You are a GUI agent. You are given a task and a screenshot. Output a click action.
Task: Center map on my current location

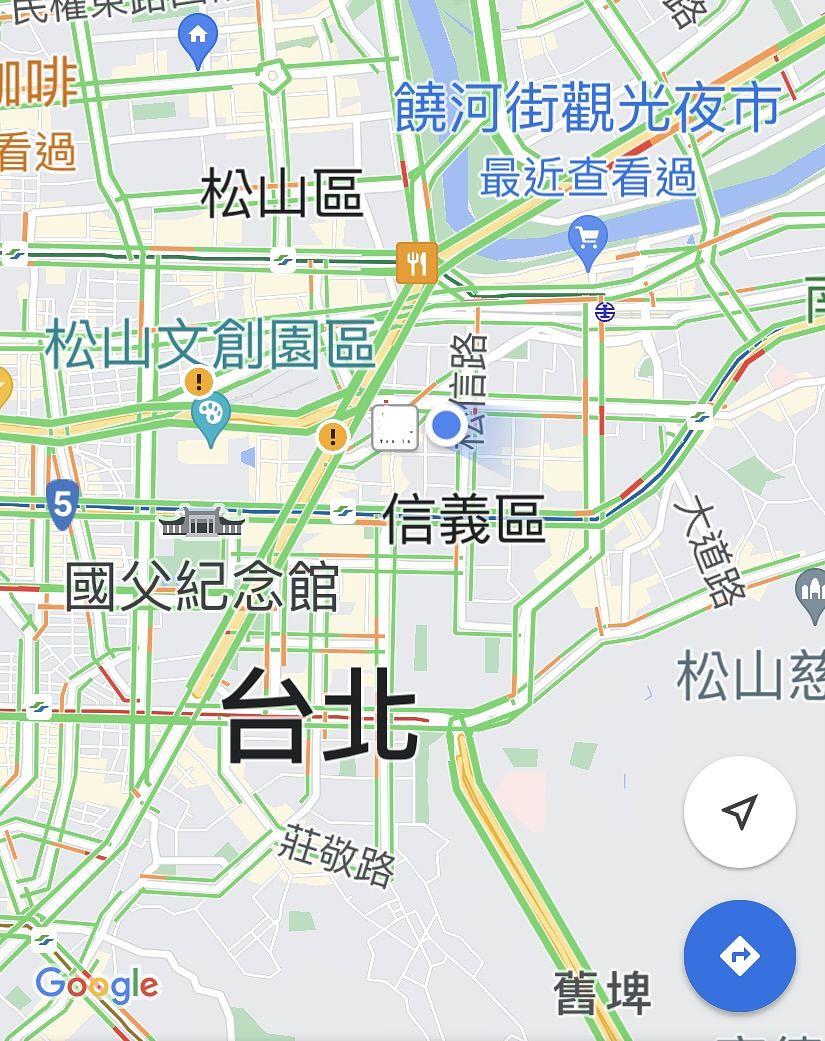739,812
